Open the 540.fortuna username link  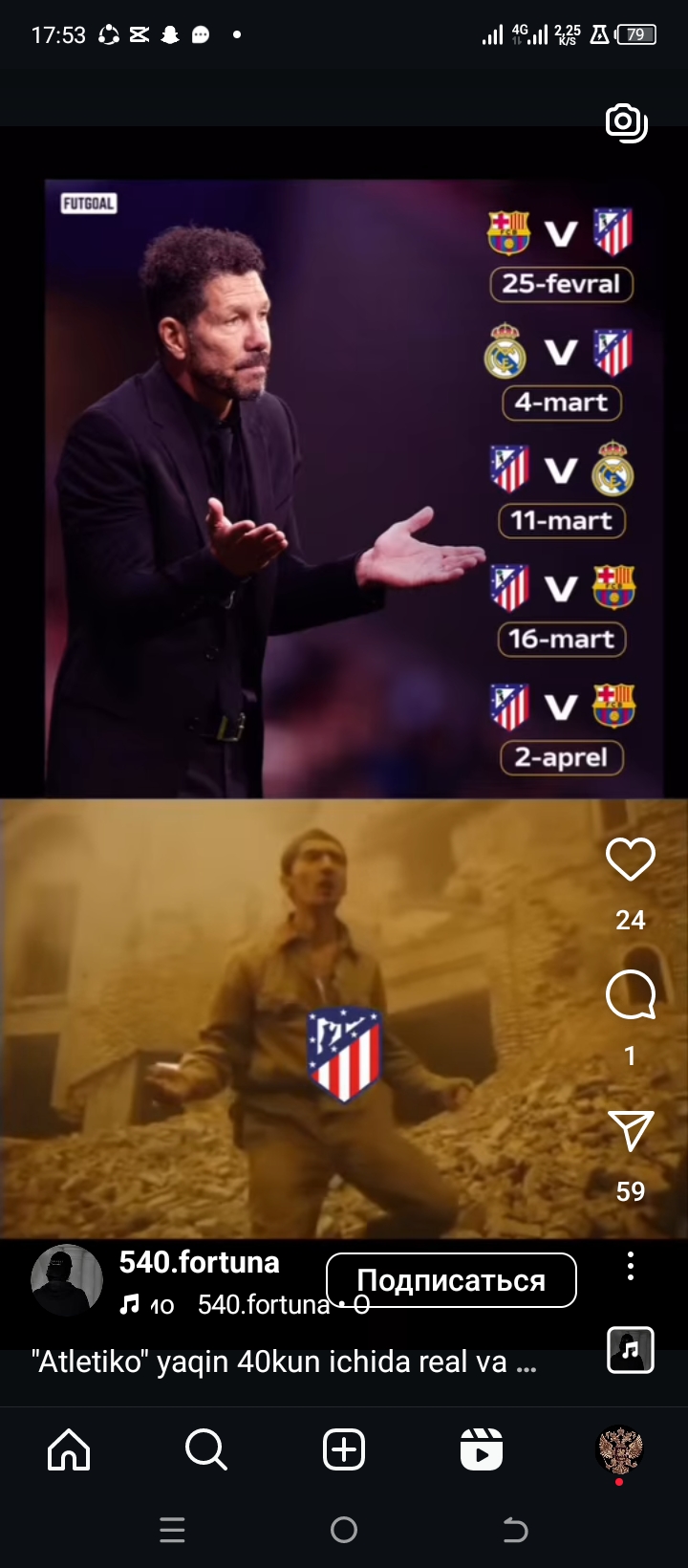tap(199, 1262)
